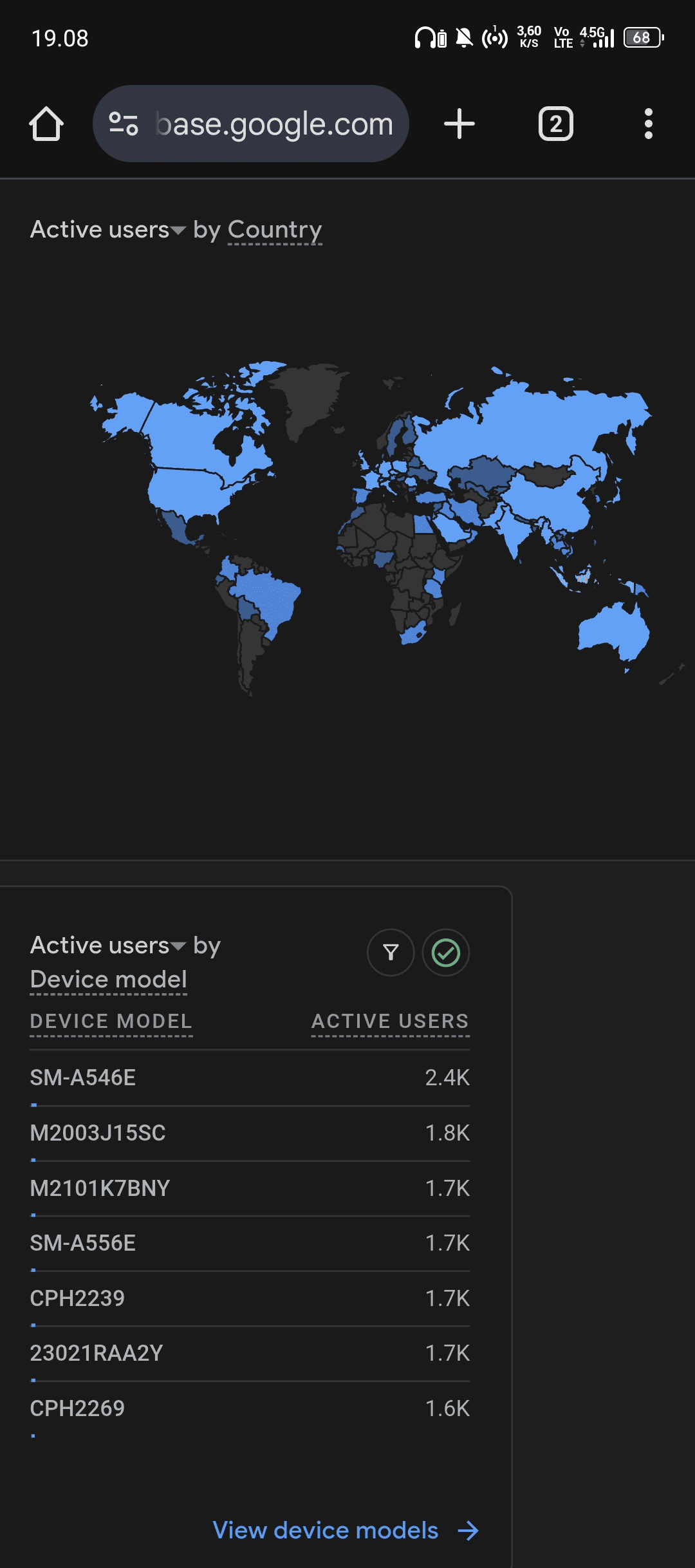Sort by the ACTIVE USERS column header

pyautogui.click(x=391, y=1022)
